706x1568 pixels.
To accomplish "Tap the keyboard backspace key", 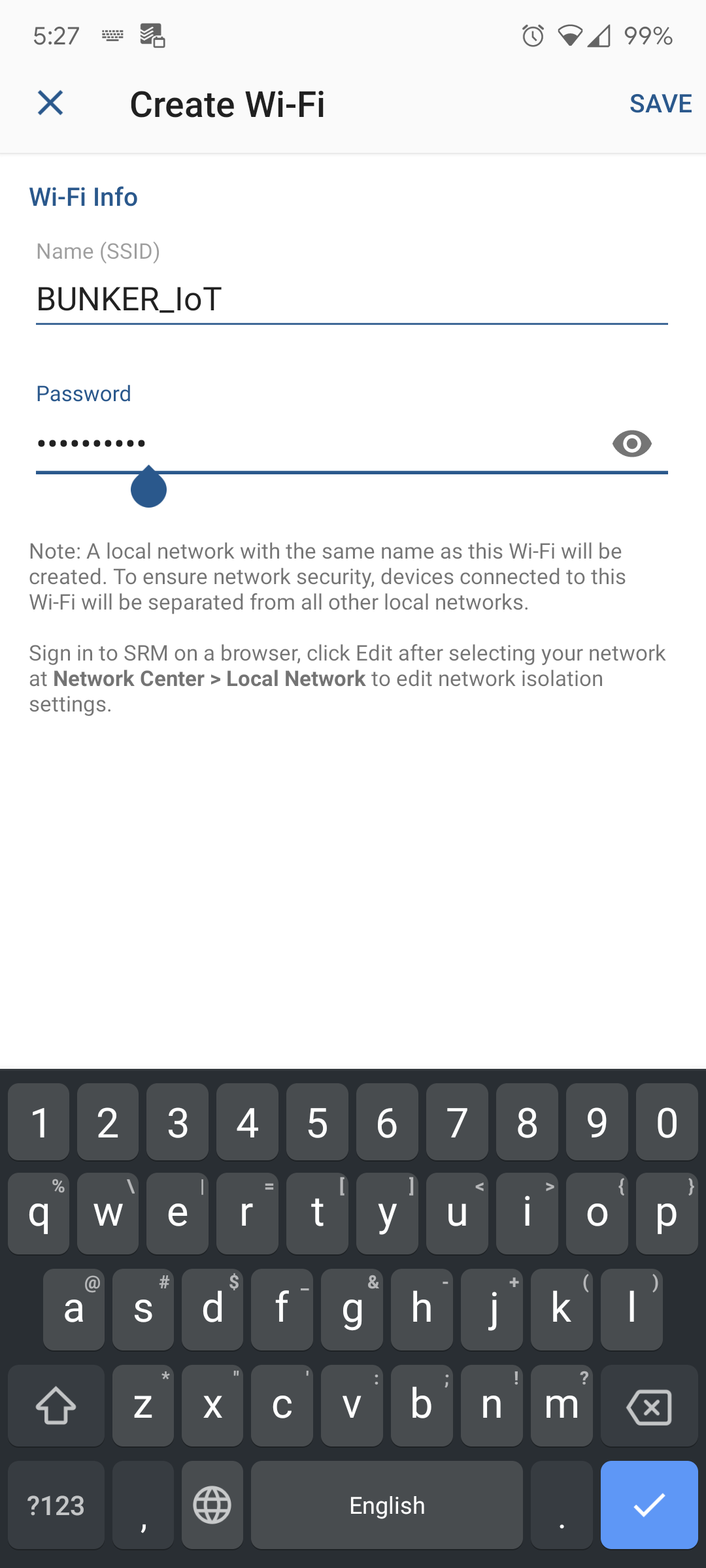I will point(649,1406).
